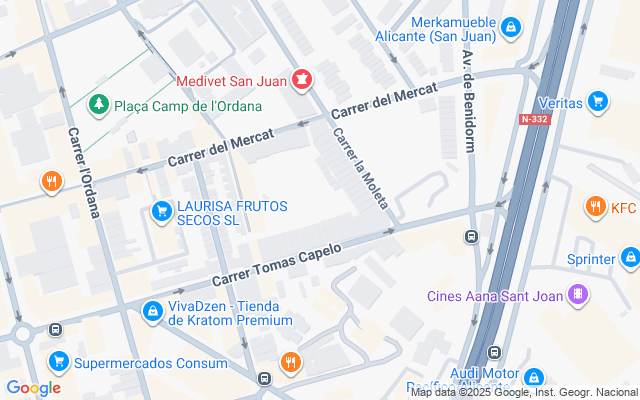Tap the bus stop above Supermercados Consum
The height and width of the screenshot is (400, 640).
click(55, 329)
